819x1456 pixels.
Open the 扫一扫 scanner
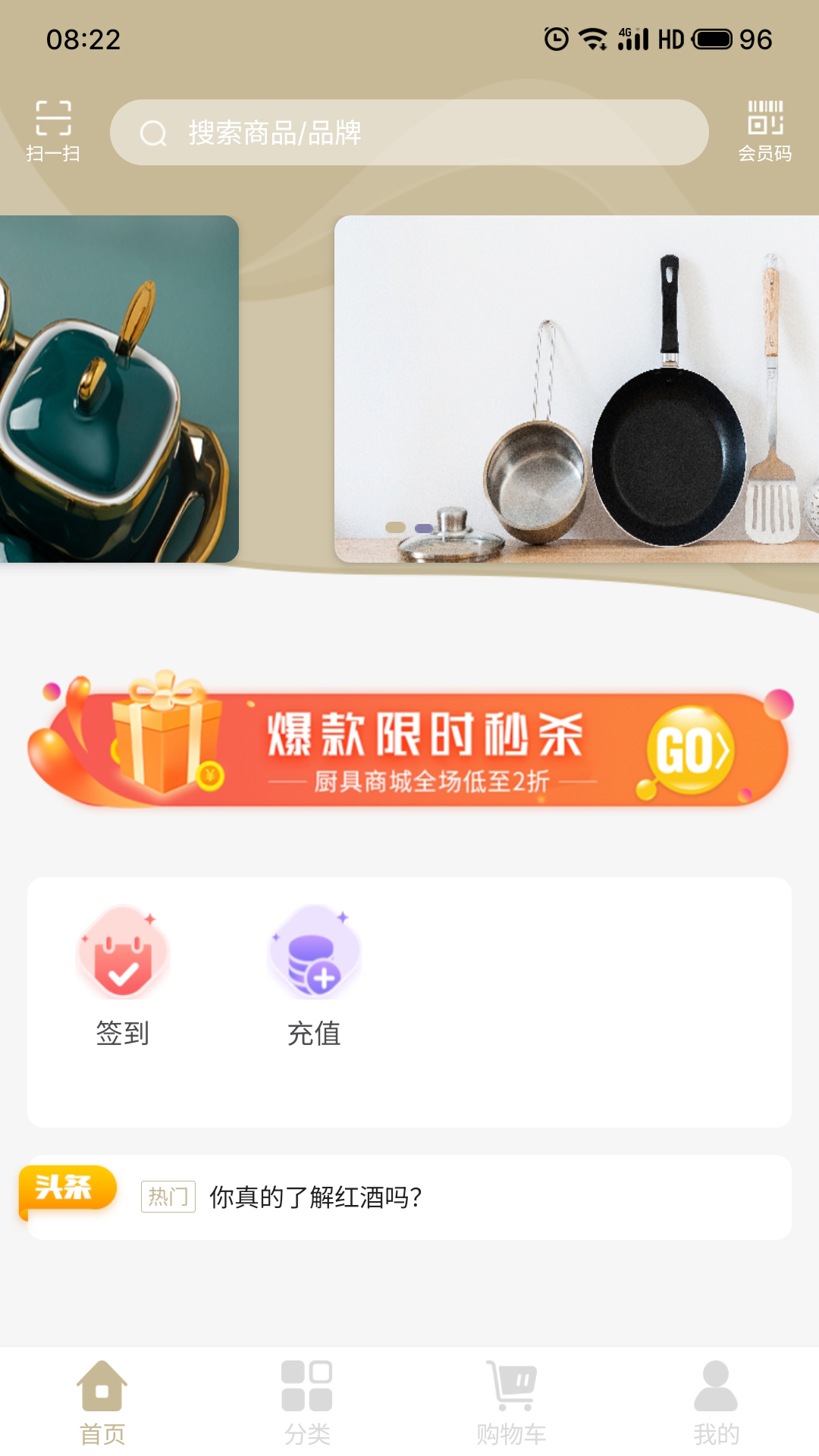pyautogui.click(x=53, y=130)
